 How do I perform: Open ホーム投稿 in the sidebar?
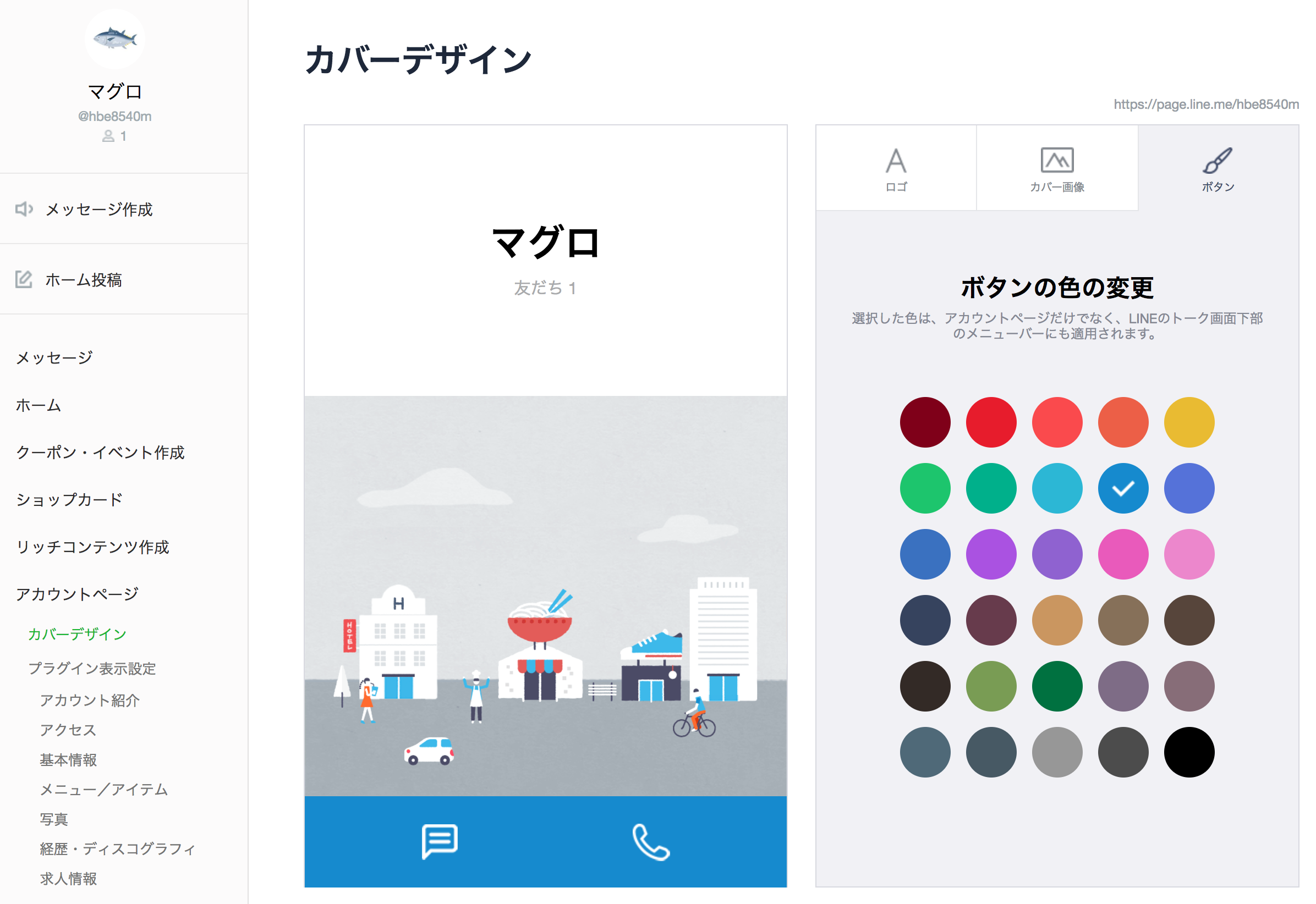coord(83,280)
